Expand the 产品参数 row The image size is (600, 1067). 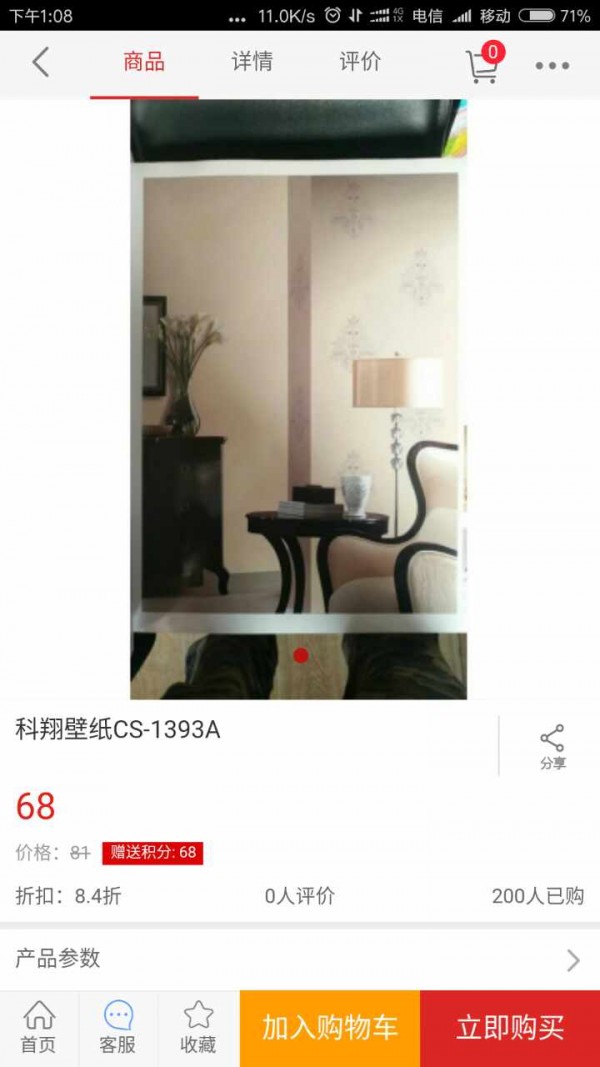coord(299,959)
